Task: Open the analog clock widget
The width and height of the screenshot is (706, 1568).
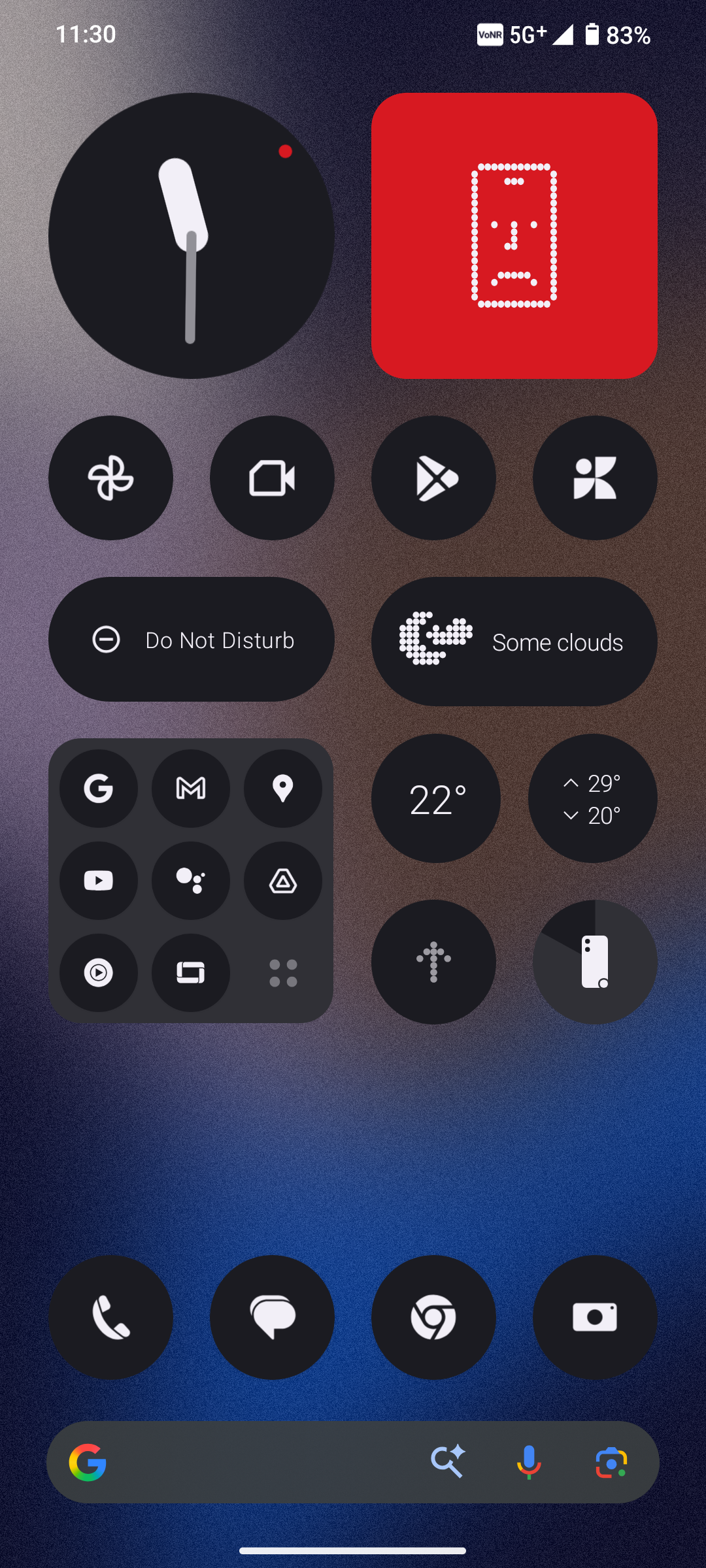Action: tap(191, 235)
